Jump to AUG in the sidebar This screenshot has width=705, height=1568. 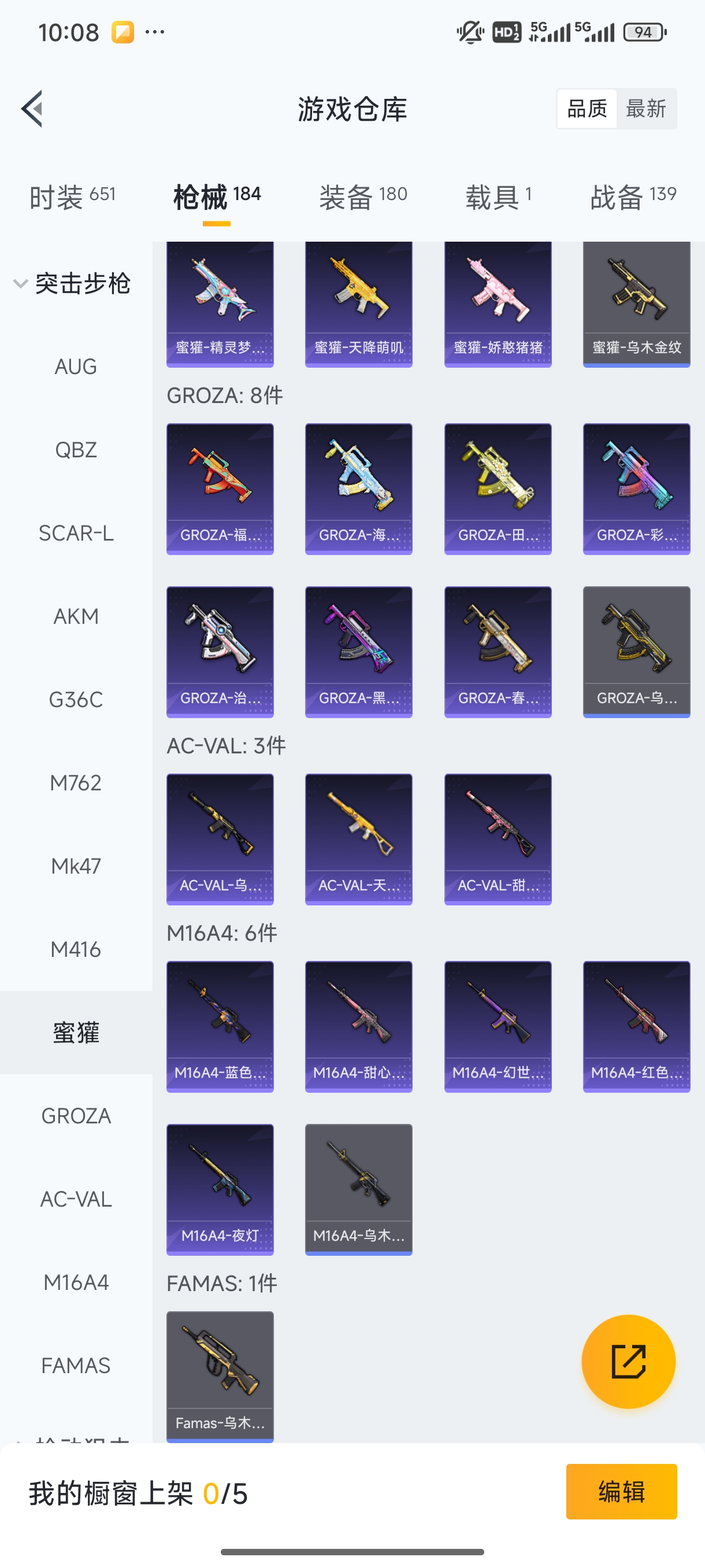tap(76, 367)
